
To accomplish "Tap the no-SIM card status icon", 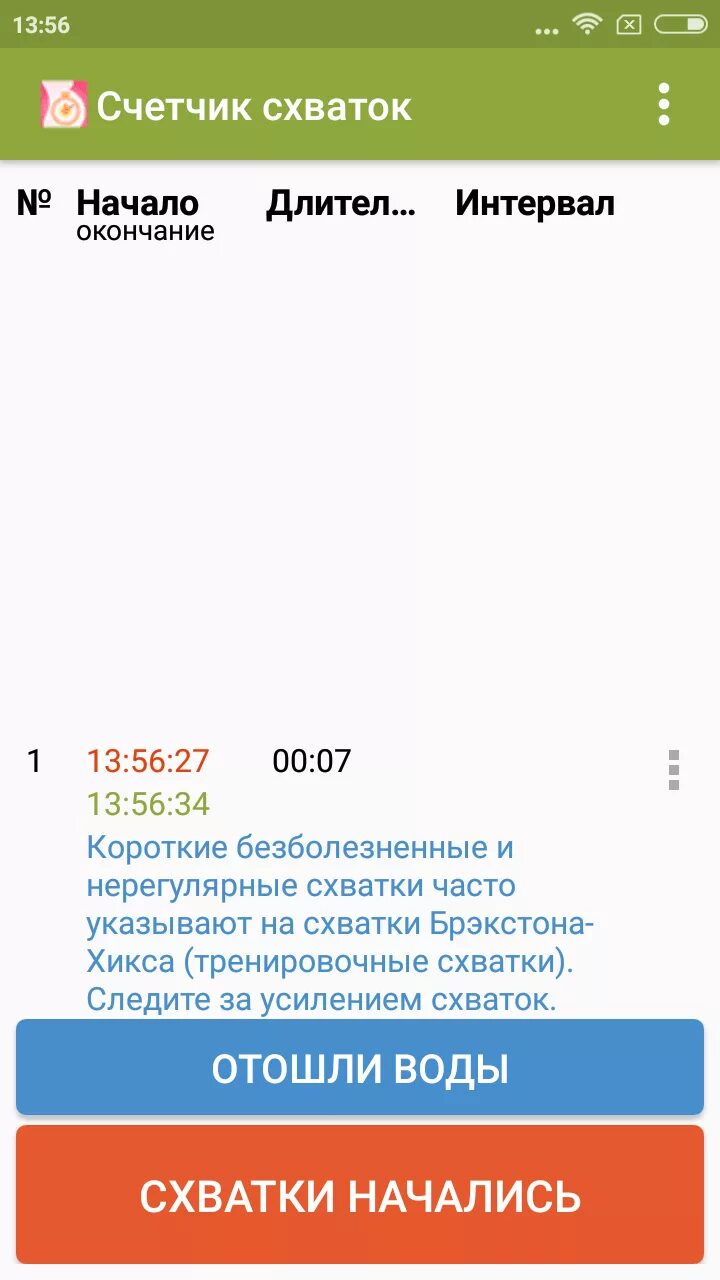I will coord(630,25).
